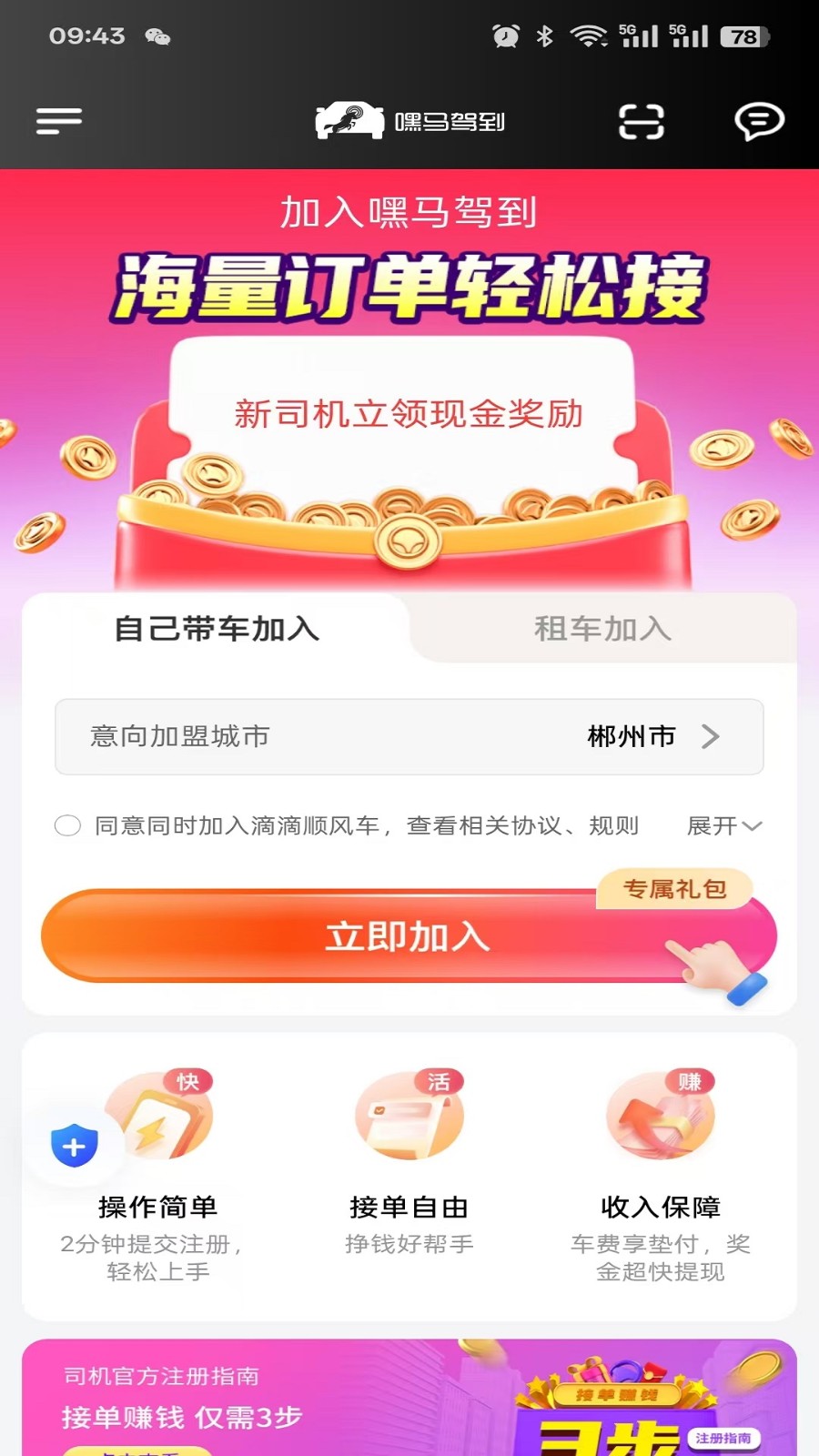Switch to the 租车加入 tab

(602, 628)
